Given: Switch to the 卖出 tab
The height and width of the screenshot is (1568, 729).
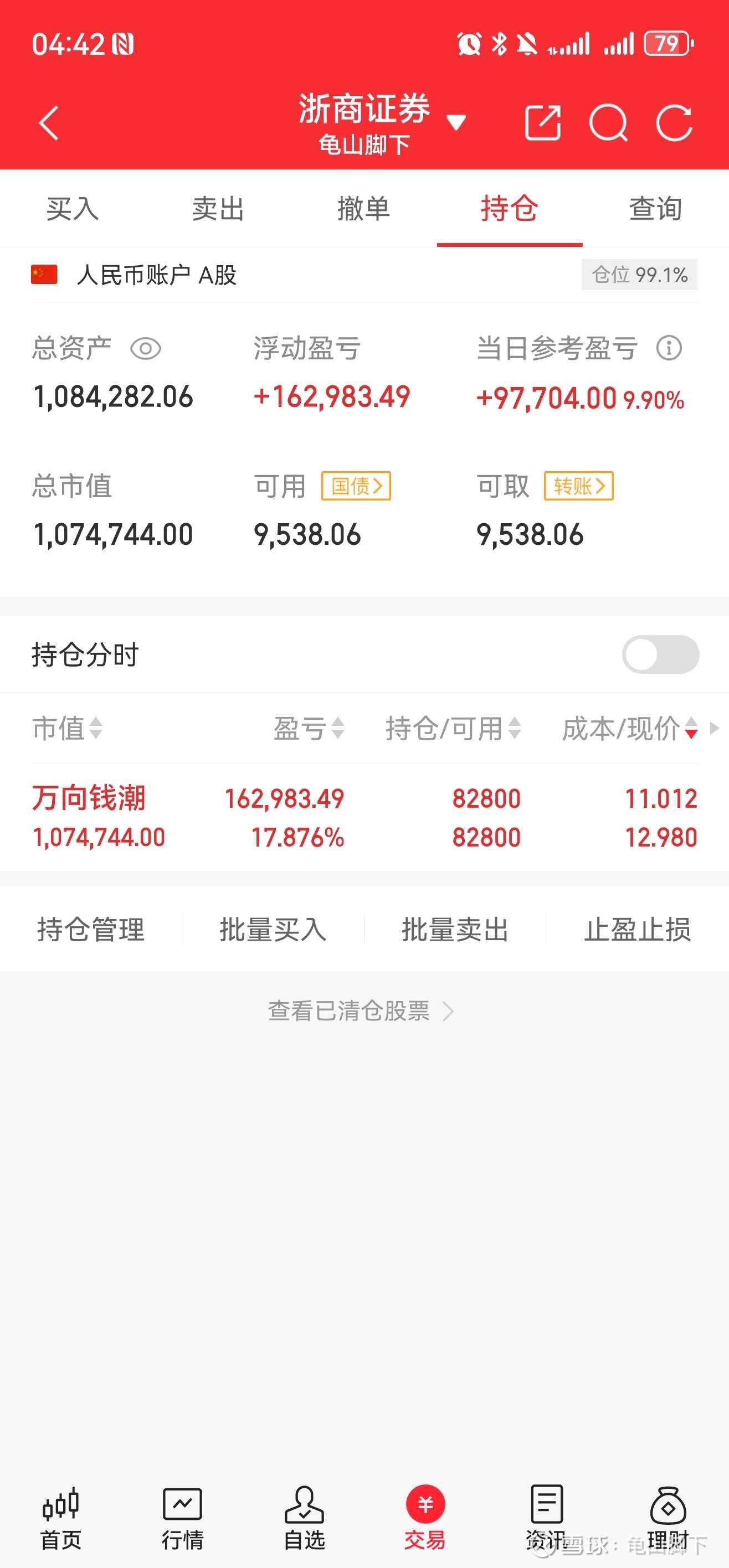Looking at the screenshot, I should click(x=218, y=209).
